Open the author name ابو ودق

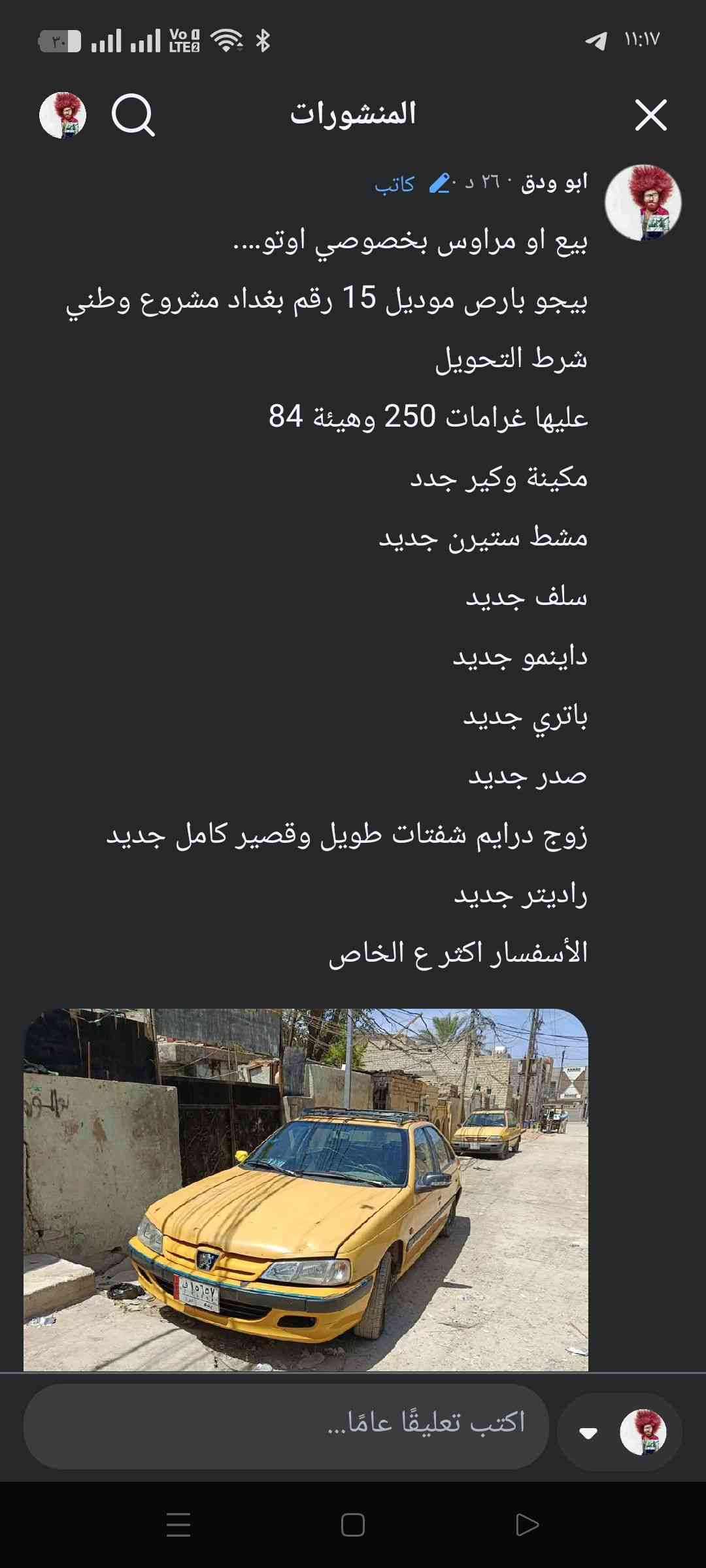(x=554, y=183)
